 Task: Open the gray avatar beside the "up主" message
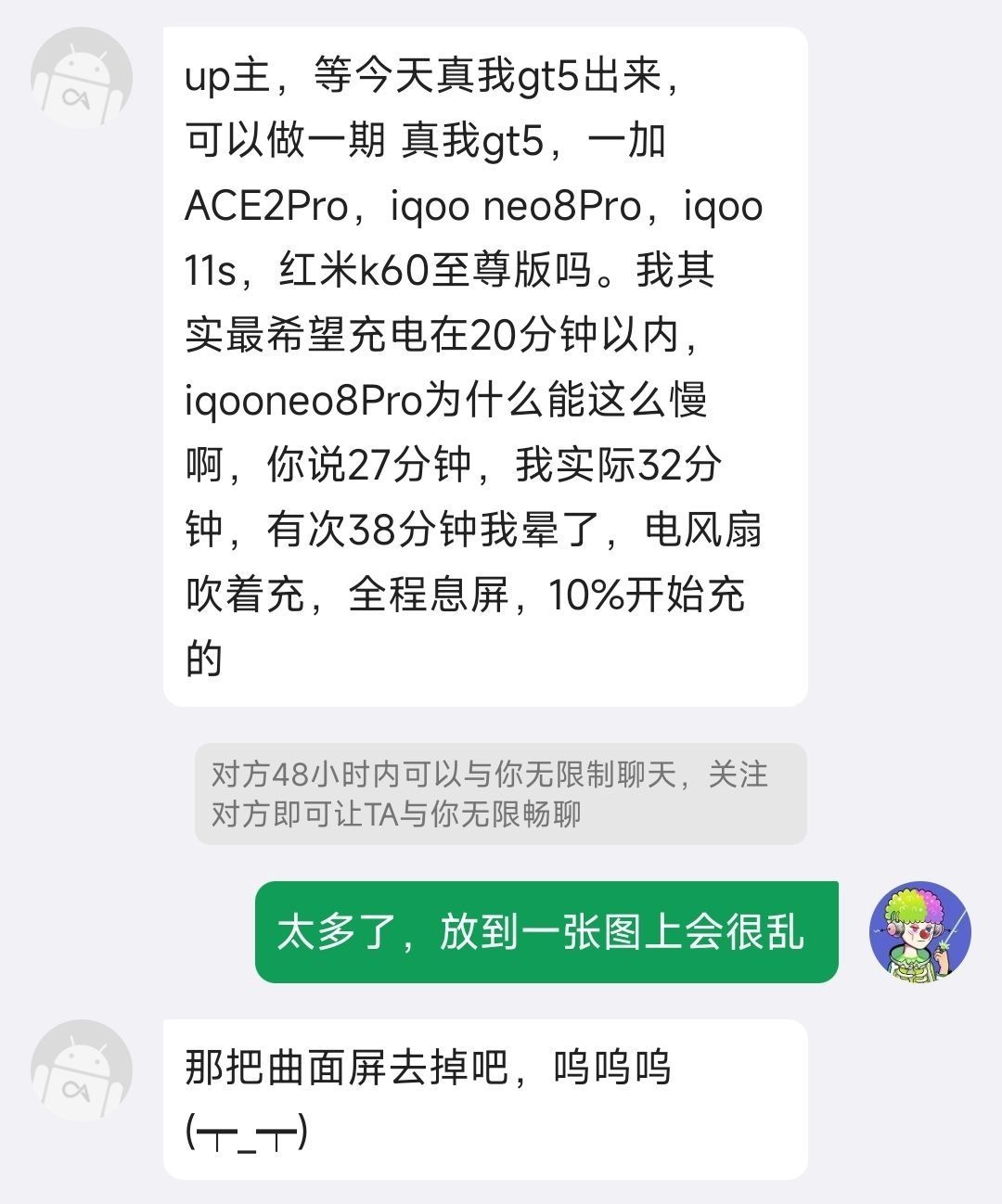(x=82, y=78)
